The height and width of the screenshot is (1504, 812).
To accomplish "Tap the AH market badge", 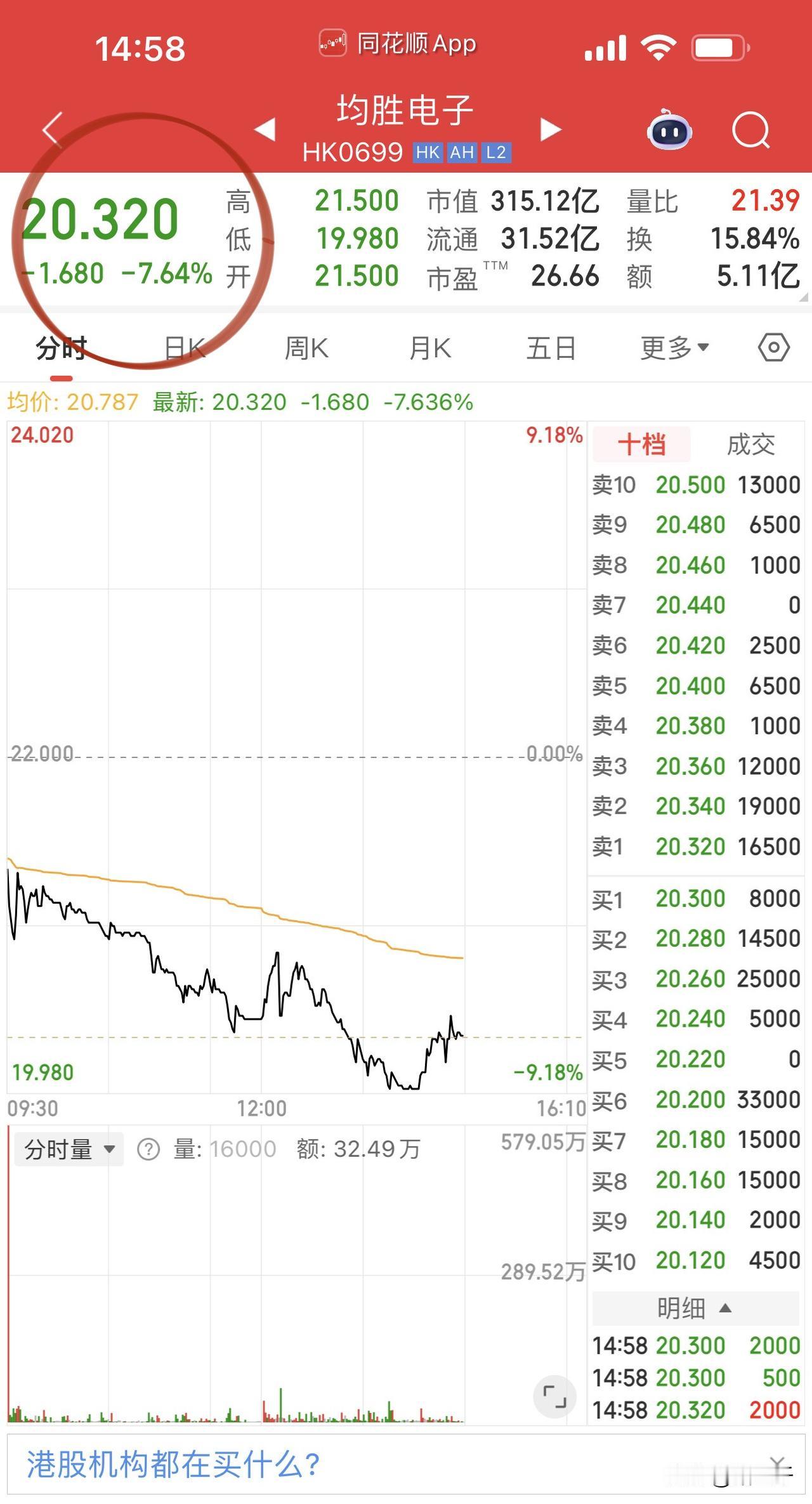I will coord(462,152).
